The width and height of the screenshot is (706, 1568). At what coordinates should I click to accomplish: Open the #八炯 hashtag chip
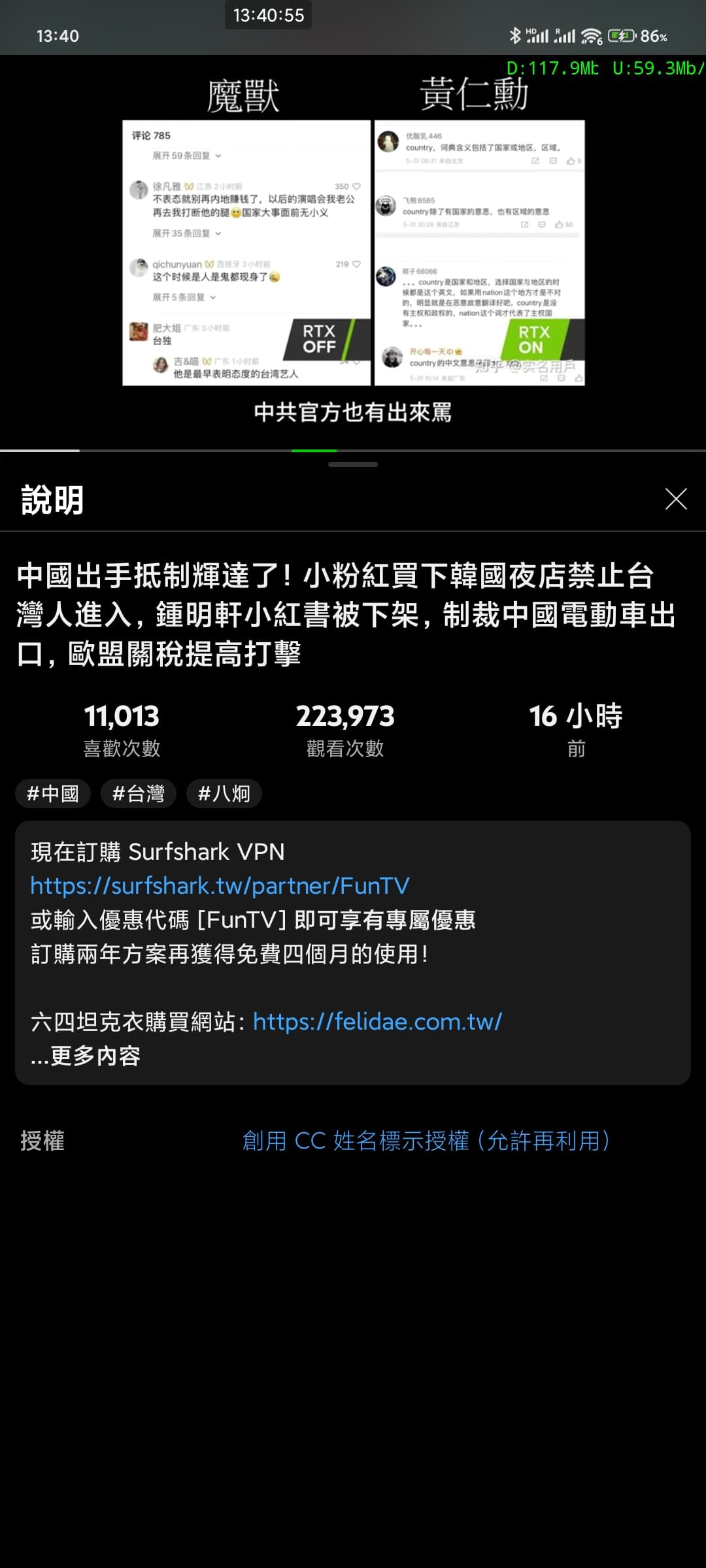(224, 793)
